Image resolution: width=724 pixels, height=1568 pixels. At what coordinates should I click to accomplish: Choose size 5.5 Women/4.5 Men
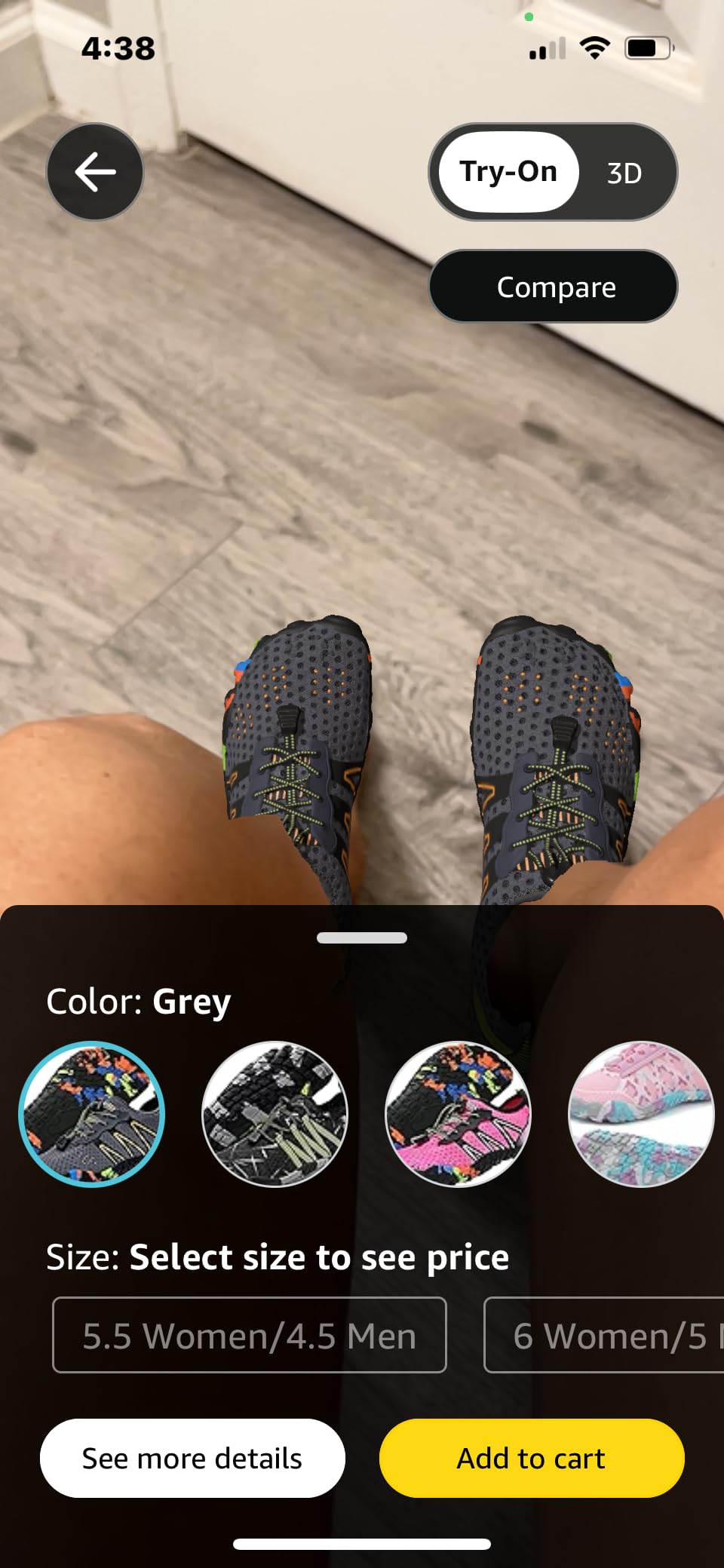click(x=250, y=1336)
